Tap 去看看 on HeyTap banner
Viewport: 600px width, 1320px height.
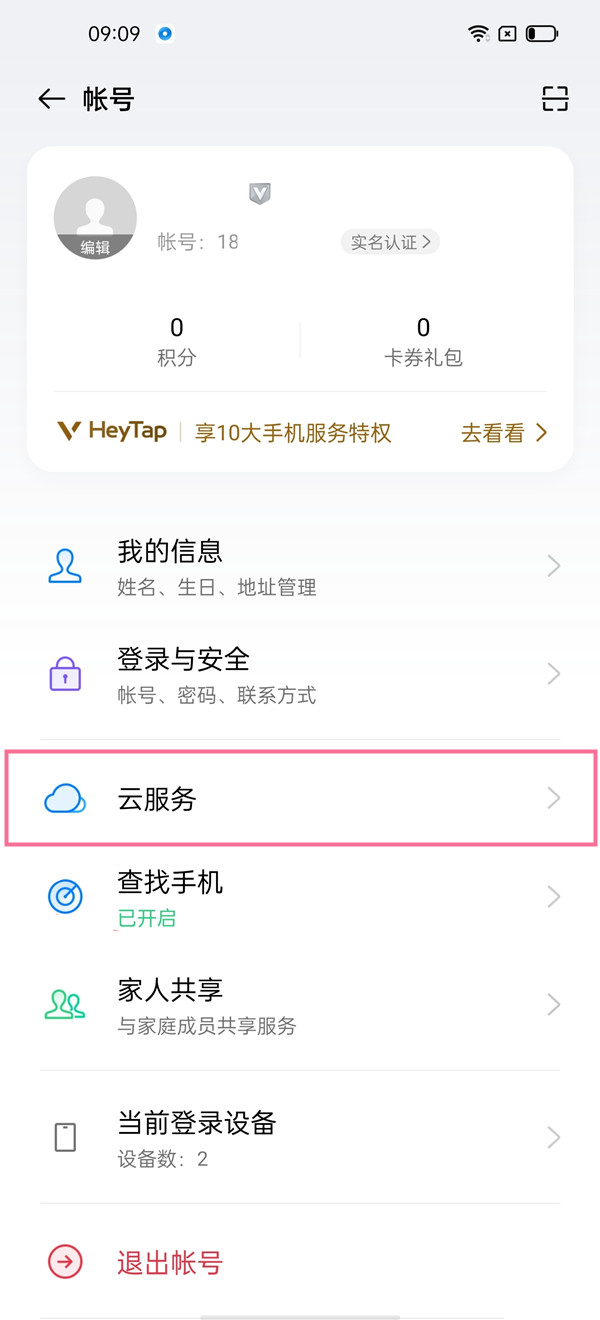[x=504, y=433]
